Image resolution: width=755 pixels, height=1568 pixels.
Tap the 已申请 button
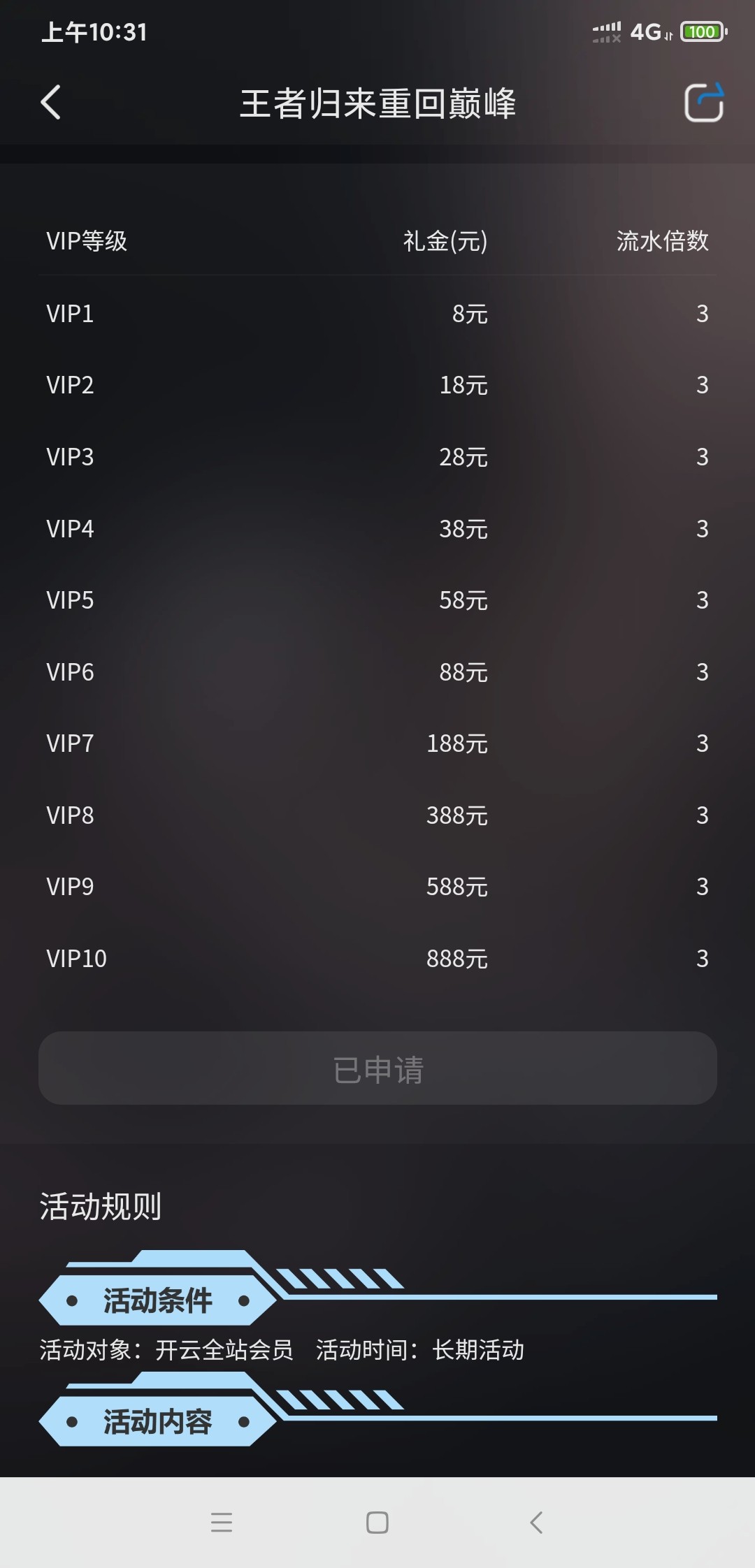coord(377,1068)
